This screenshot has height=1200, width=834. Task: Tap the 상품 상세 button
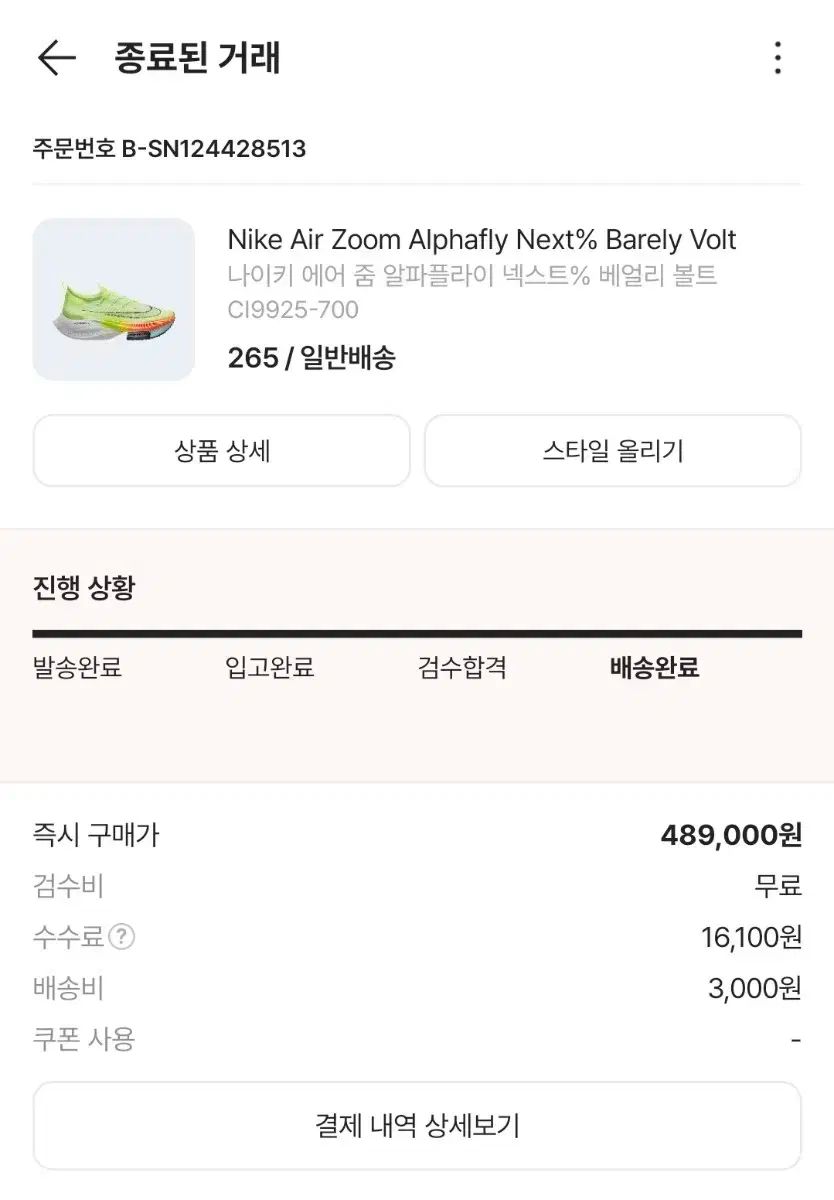click(x=222, y=451)
